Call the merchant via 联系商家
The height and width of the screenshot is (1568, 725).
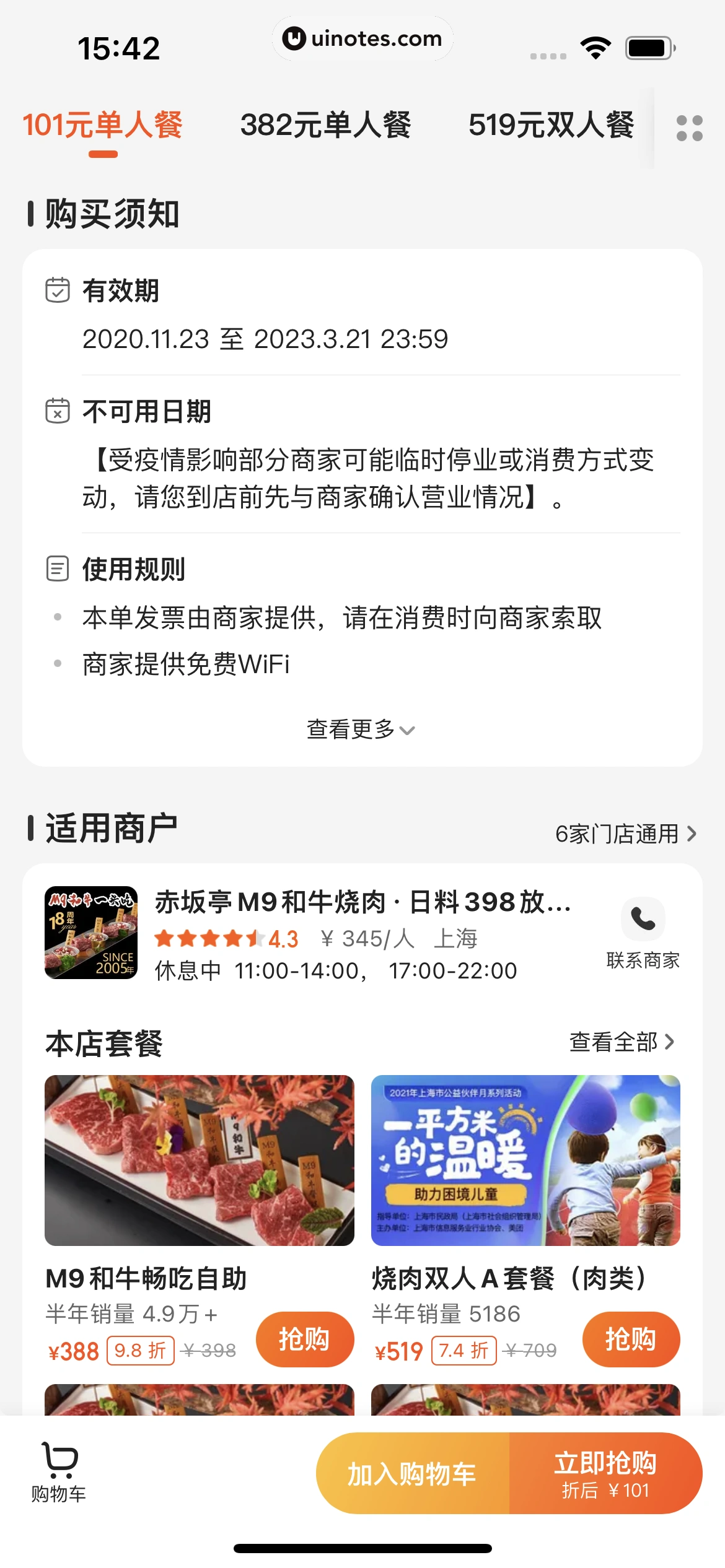point(643,932)
